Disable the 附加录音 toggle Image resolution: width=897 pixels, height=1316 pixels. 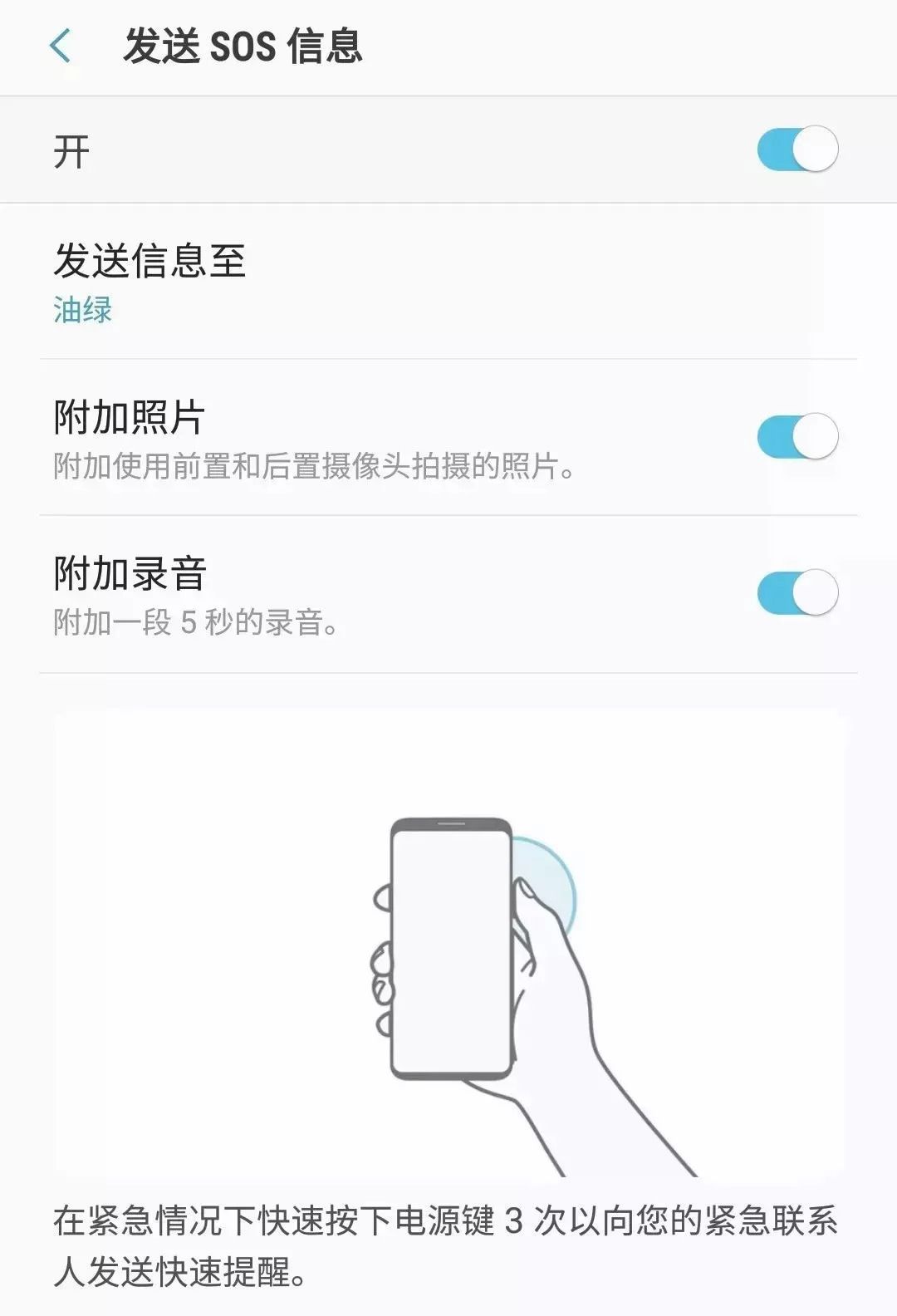797,592
